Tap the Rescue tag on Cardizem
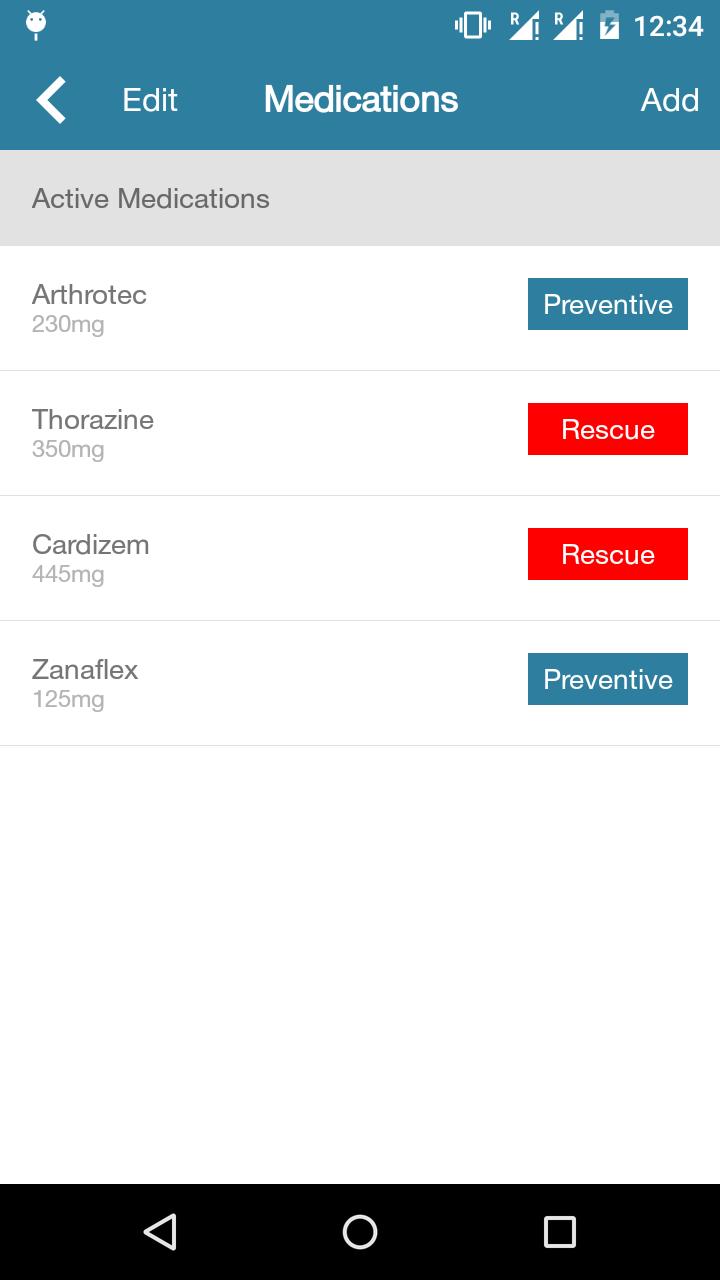This screenshot has width=720, height=1280. (607, 554)
